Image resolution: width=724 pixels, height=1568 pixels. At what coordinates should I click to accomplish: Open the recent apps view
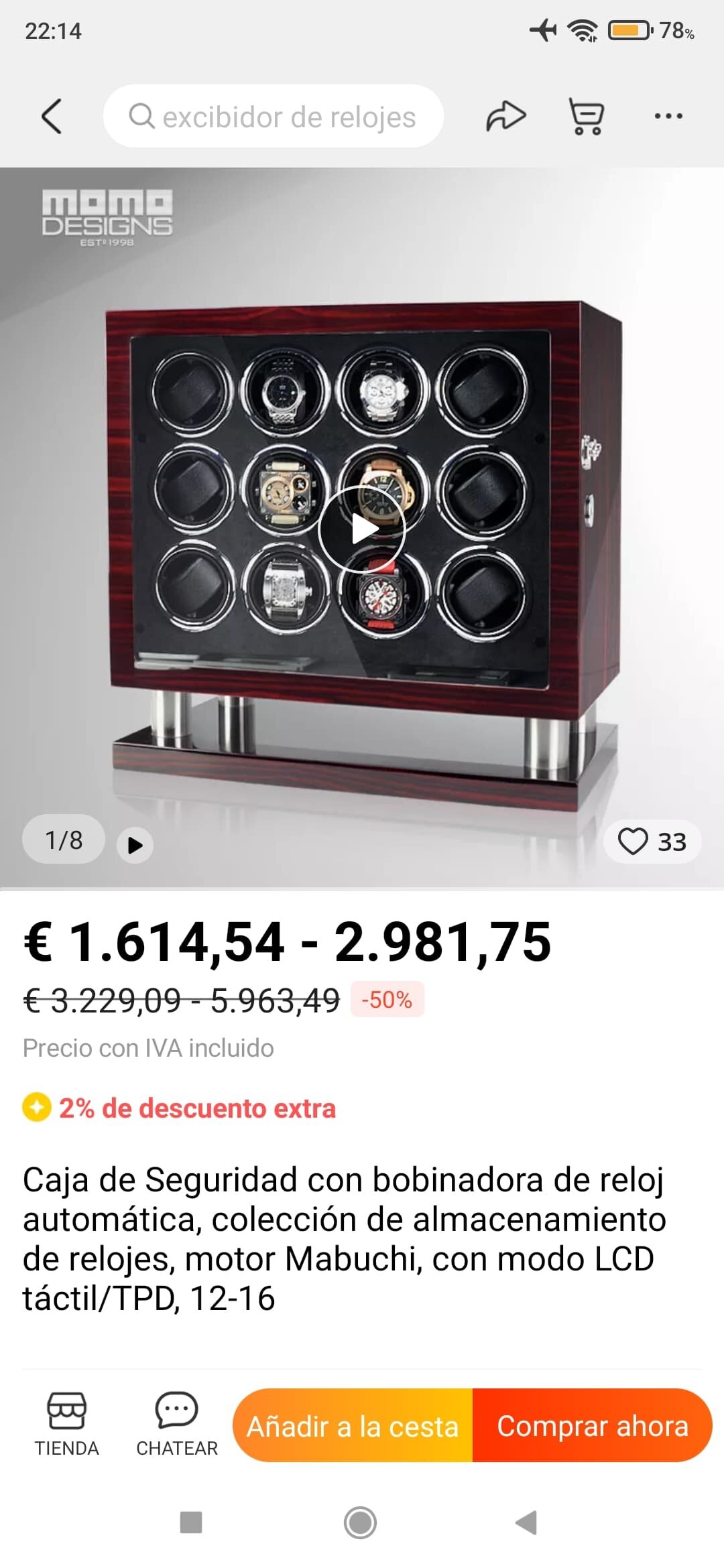[x=191, y=1522]
